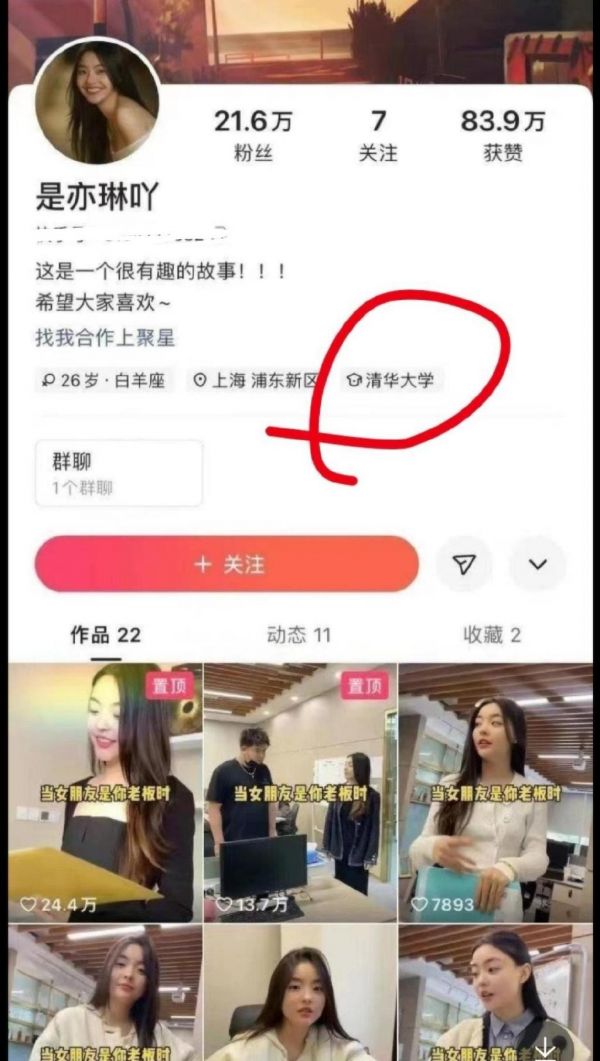Image resolution: width=600 pixels, height=1061 pixels.
Task: Switch to the 收藏 2 tab
Action: (x=492, y=635)
